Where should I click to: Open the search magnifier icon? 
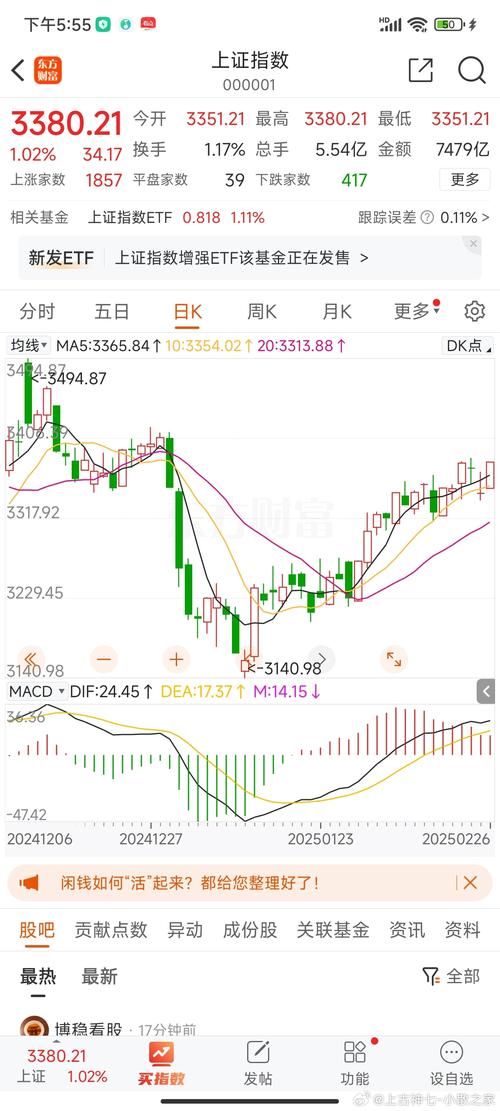pyautogui.click(x=472, y=70)
